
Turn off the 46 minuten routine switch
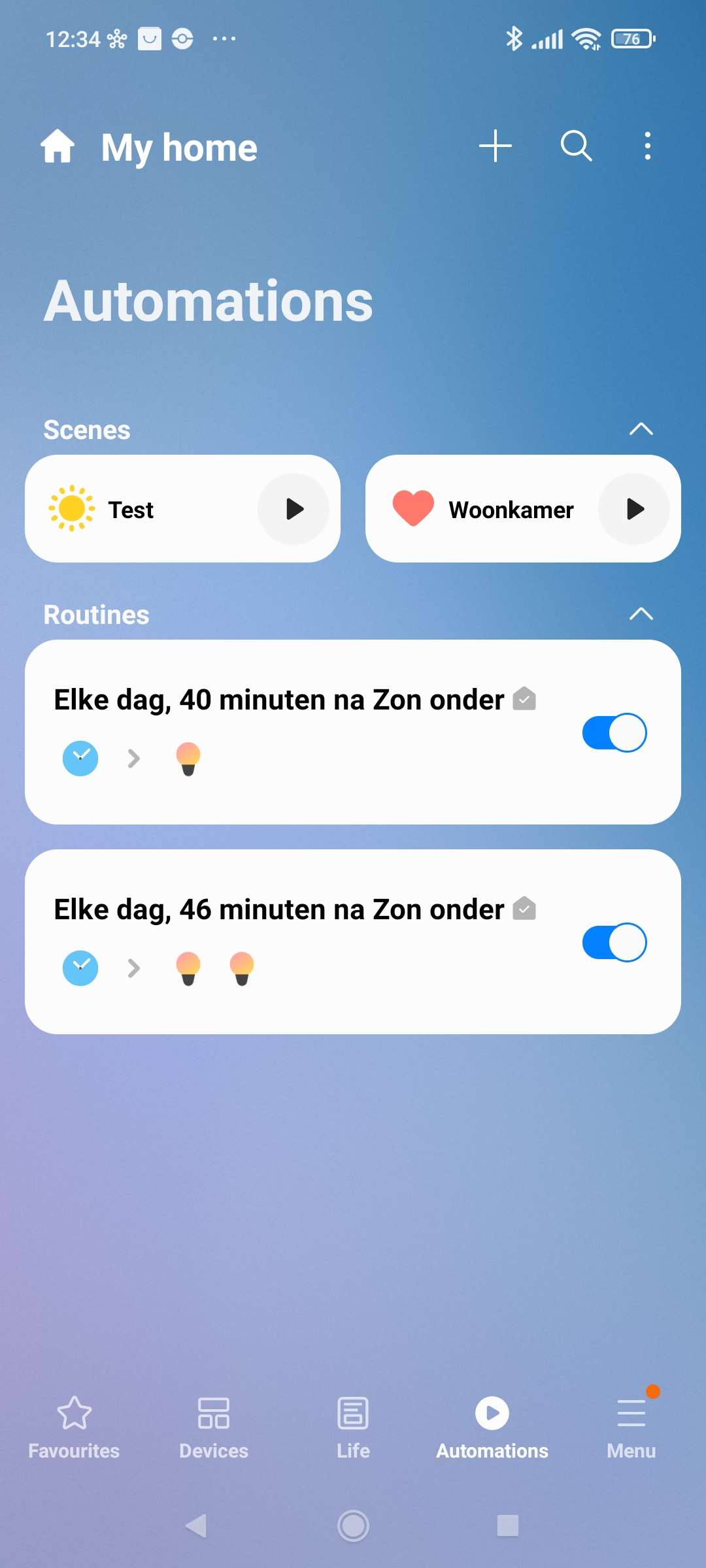[614, 942]
